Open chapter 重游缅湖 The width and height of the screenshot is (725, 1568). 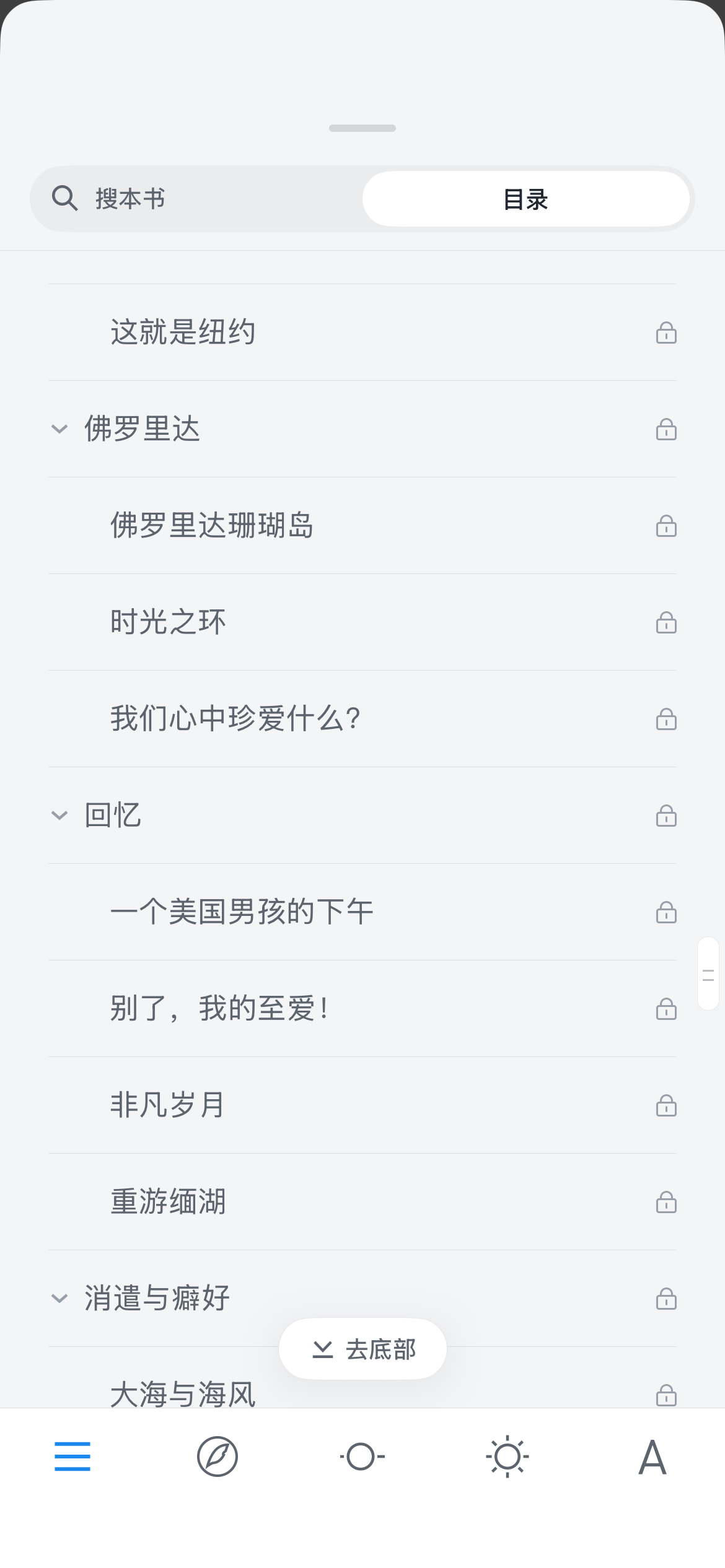tap(168, 1201)
